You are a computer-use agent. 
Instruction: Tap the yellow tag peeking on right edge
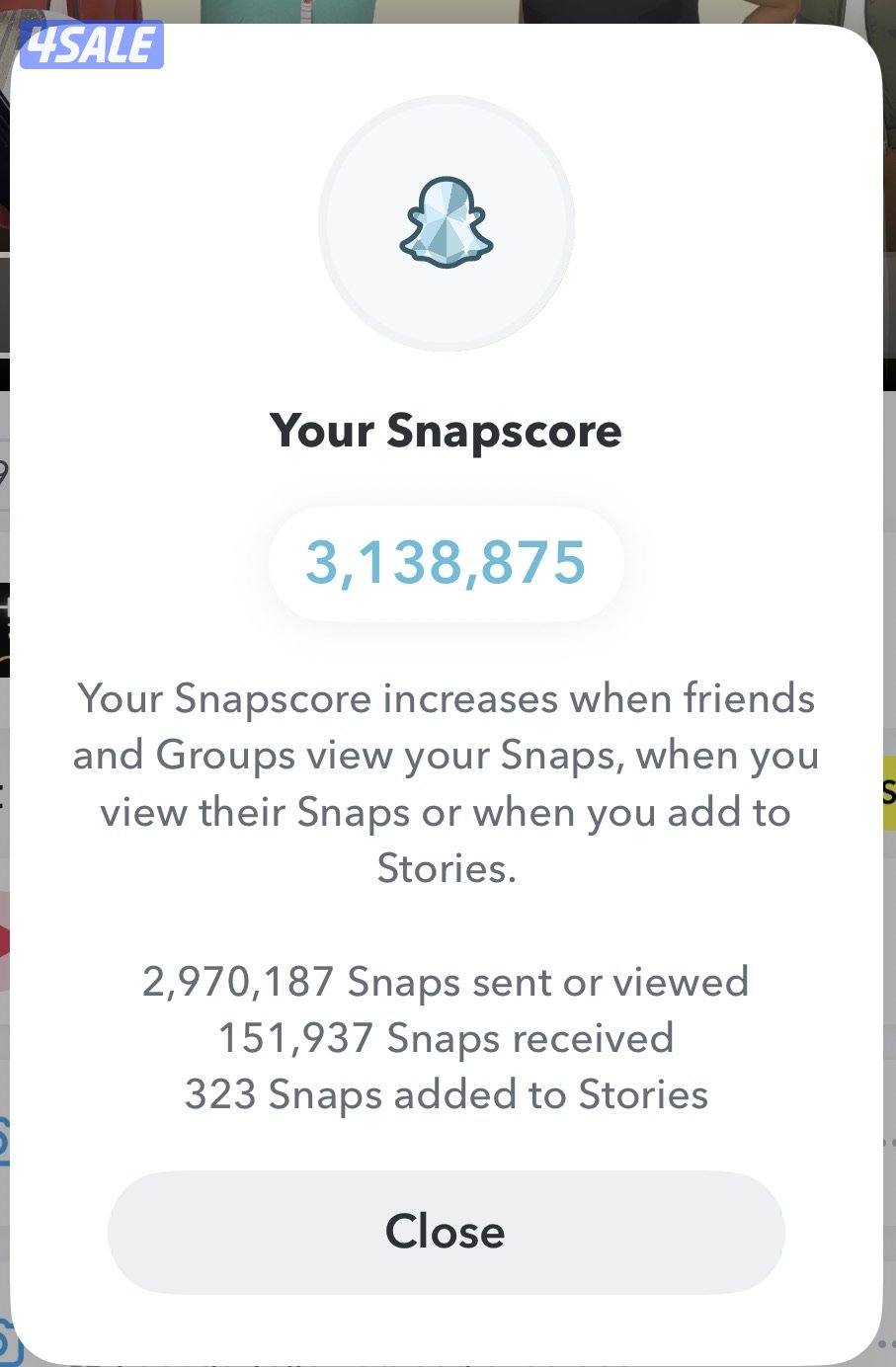pos(892,790)
